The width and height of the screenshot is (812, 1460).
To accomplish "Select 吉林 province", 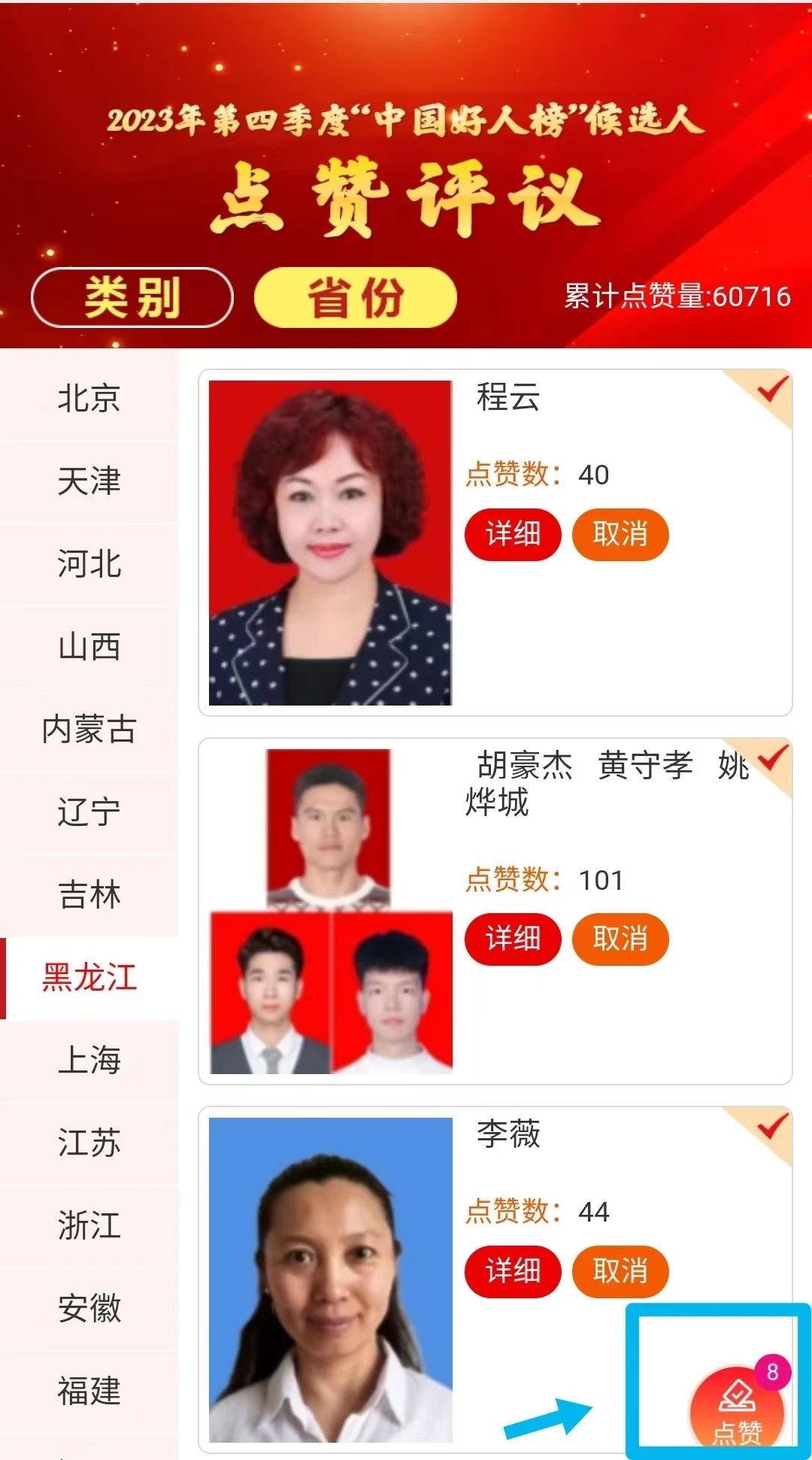I will click(x=89, y=894).
